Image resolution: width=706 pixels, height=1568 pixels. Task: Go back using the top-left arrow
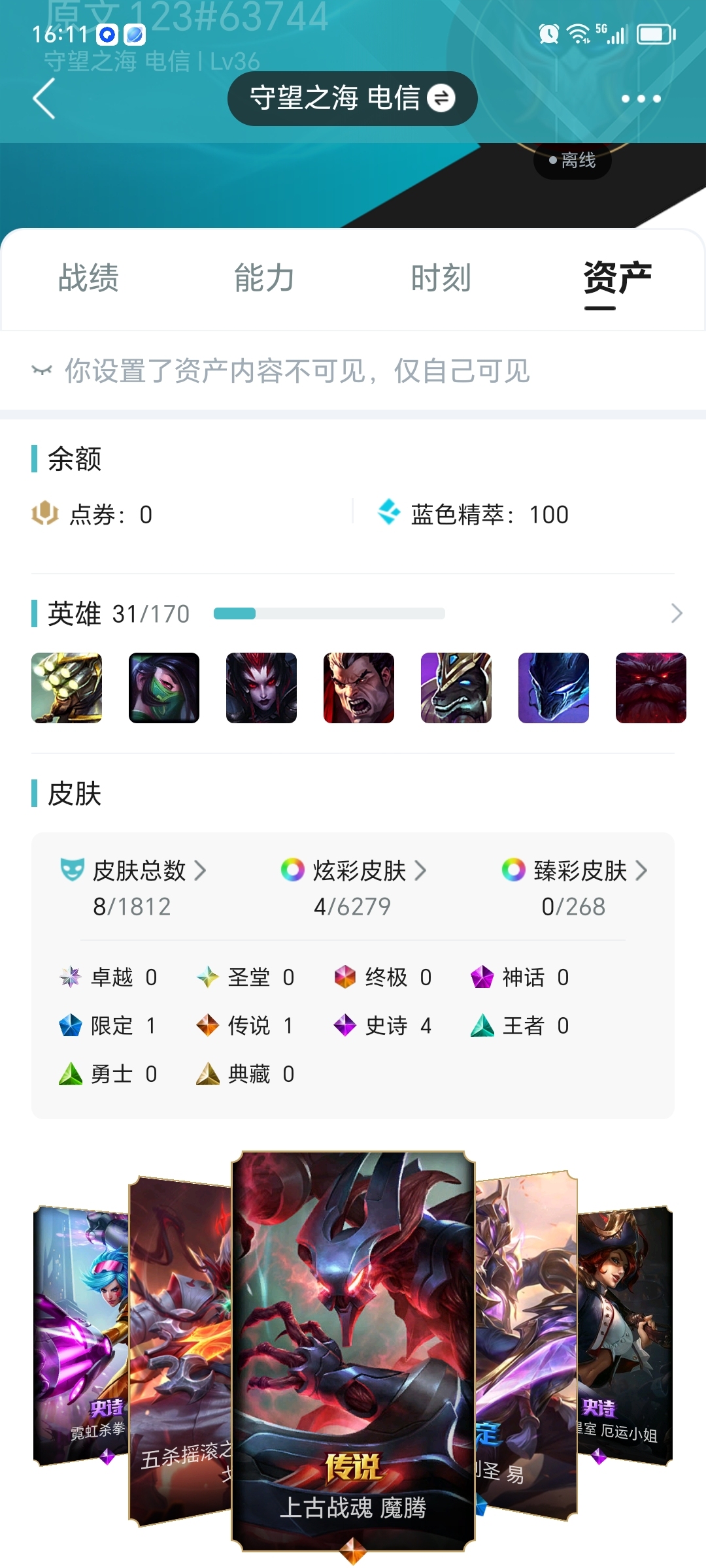click(44, 99)
